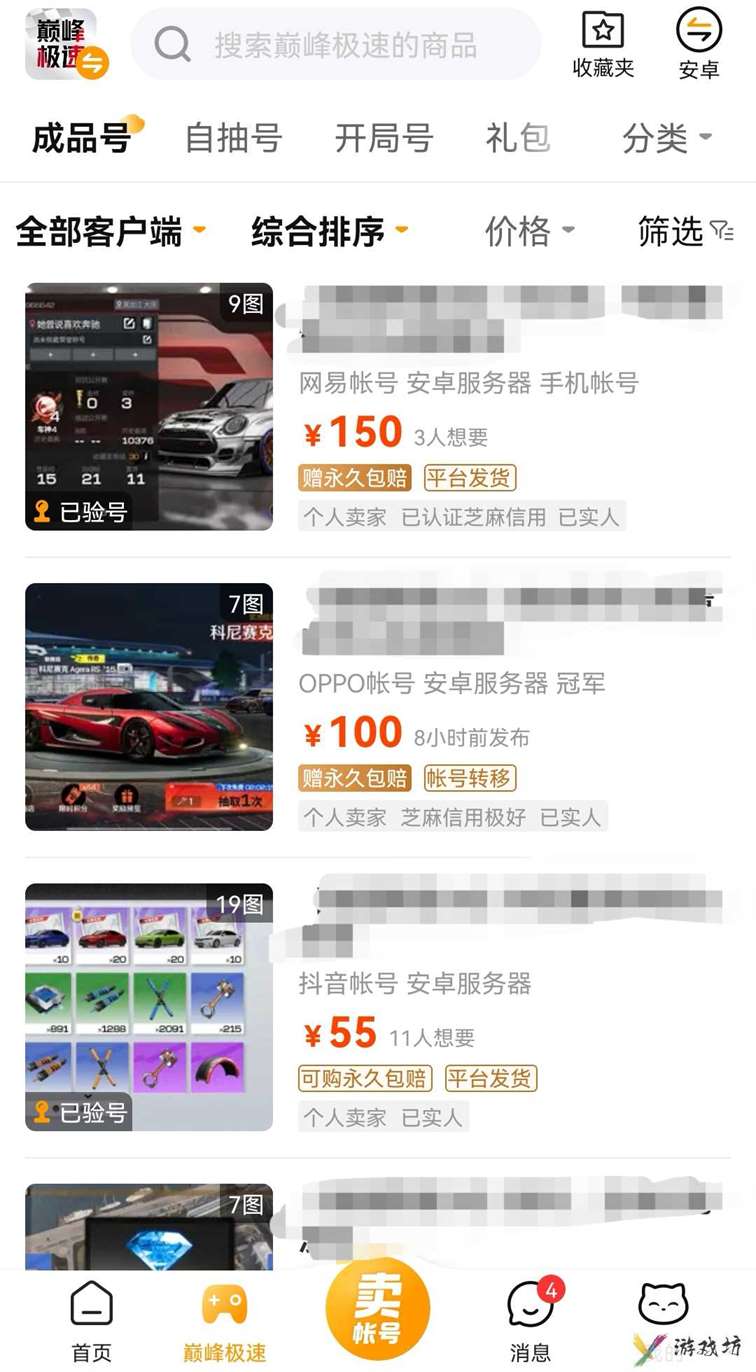
Task: Tap the 安卓 platform switch icon
Action: coord(699,45)
